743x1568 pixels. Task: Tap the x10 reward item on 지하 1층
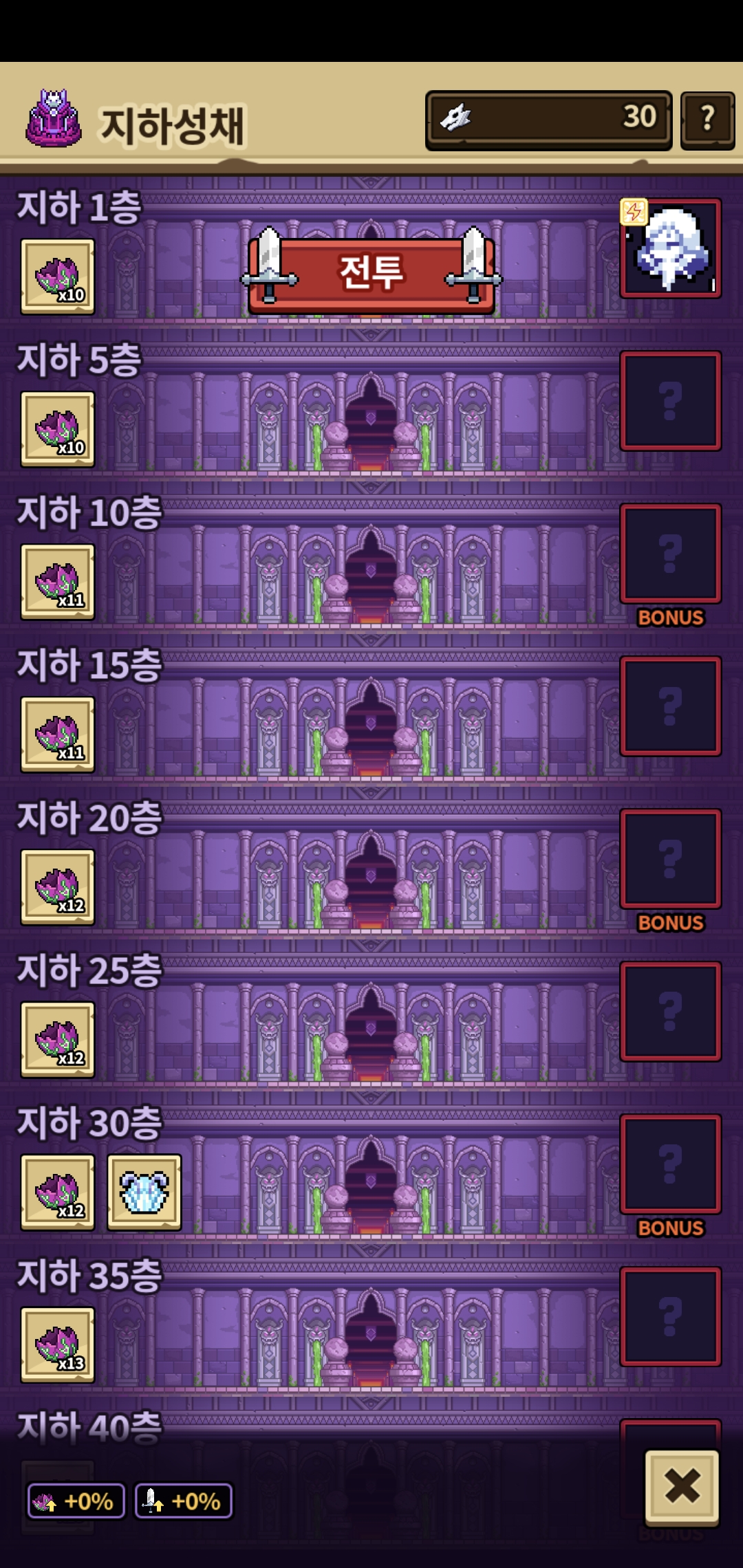point(58,276)
